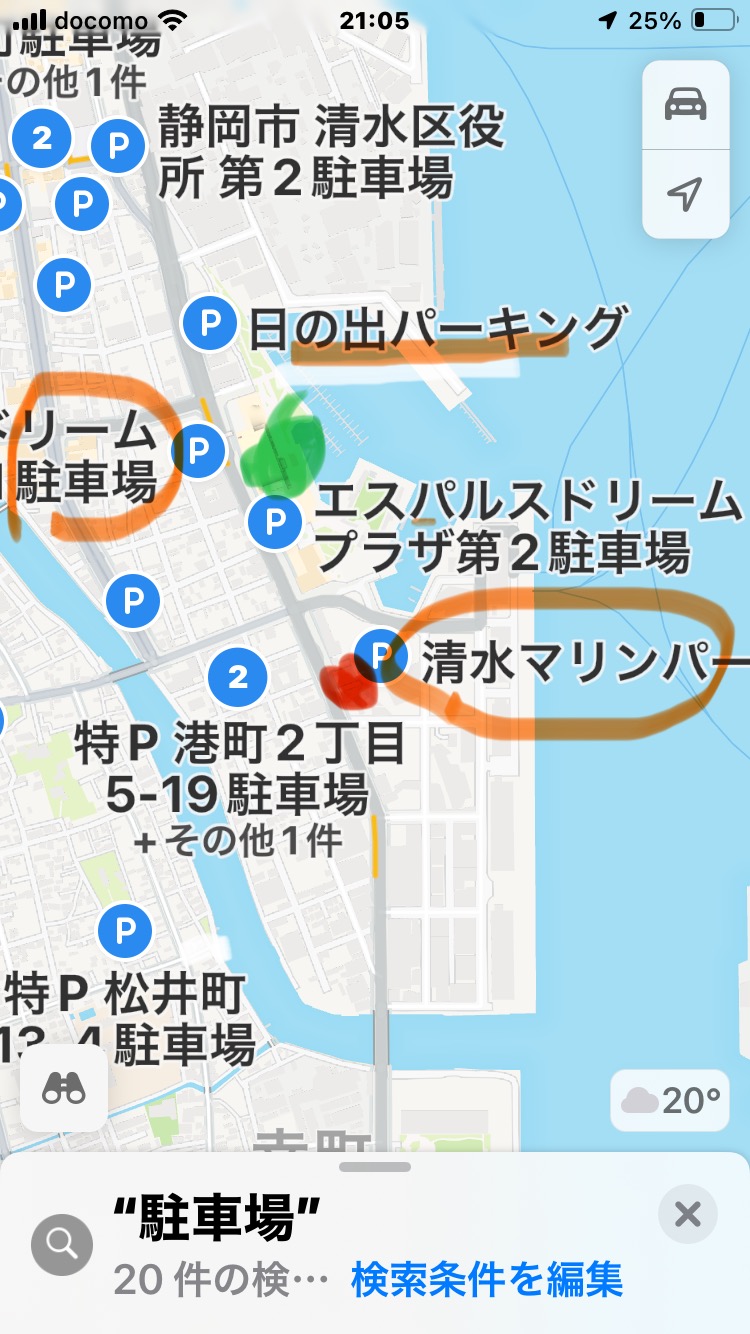The height and width of the screenshot is (1334, 750).
Task: Open the 特P 港町2丁目 cluster pin
Action: point(238,678)
